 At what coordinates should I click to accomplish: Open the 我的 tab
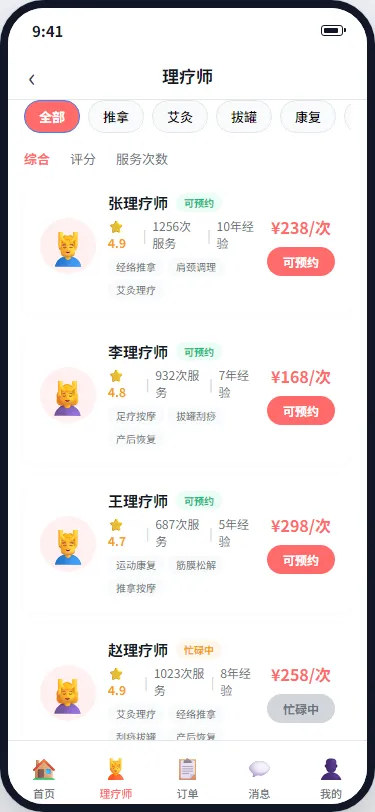[330, 778]
